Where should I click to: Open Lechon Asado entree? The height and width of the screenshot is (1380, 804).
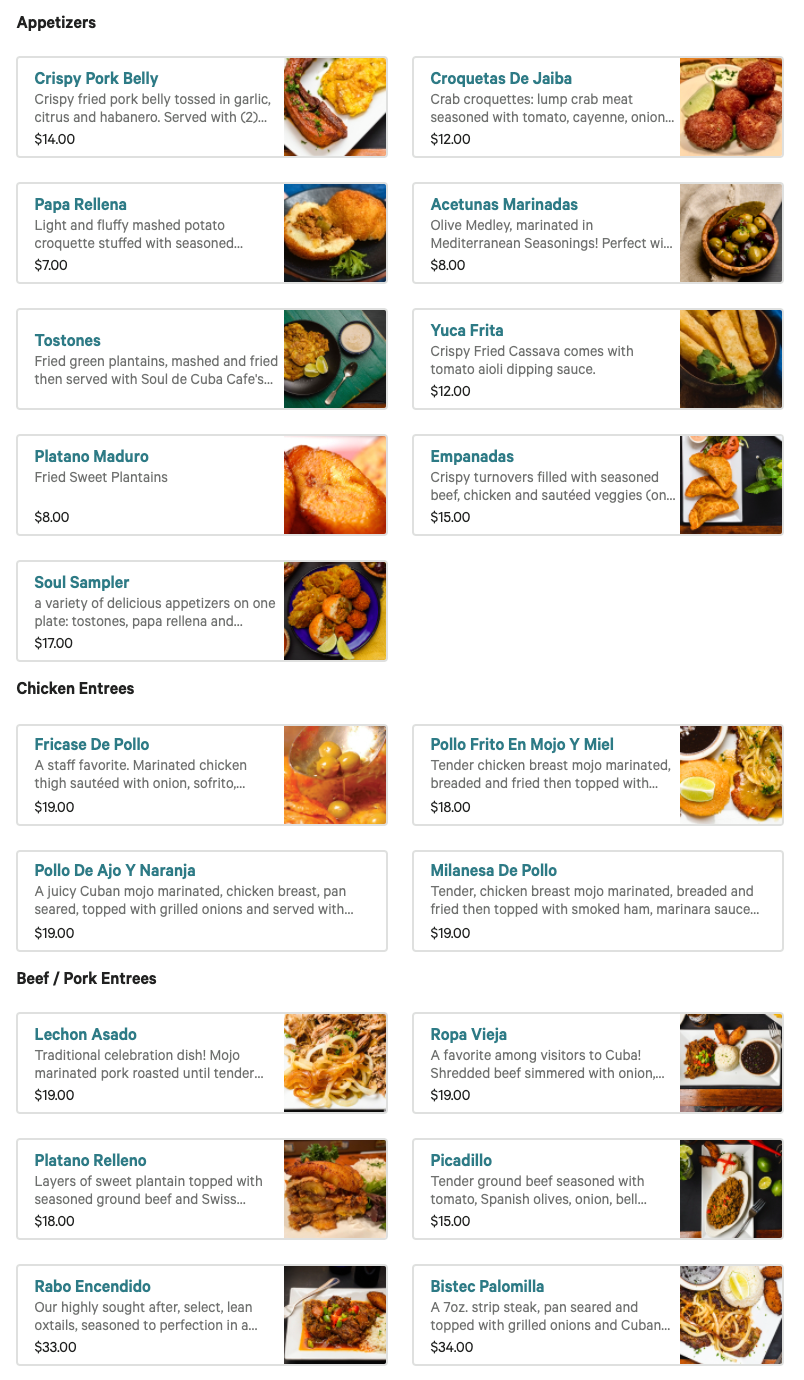(201, 1063)
